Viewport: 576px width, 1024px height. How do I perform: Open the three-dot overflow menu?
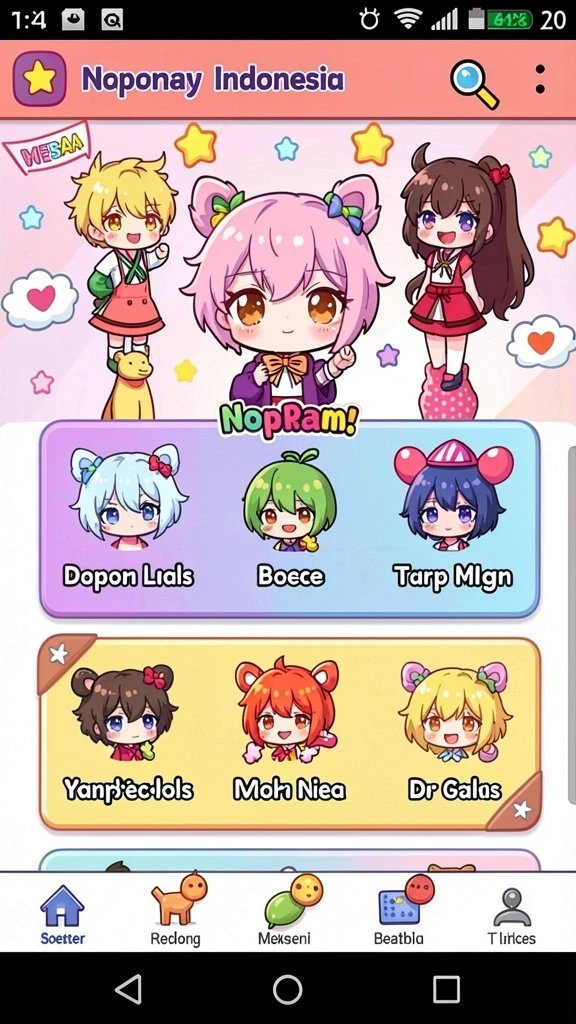(x=540, y=79)
